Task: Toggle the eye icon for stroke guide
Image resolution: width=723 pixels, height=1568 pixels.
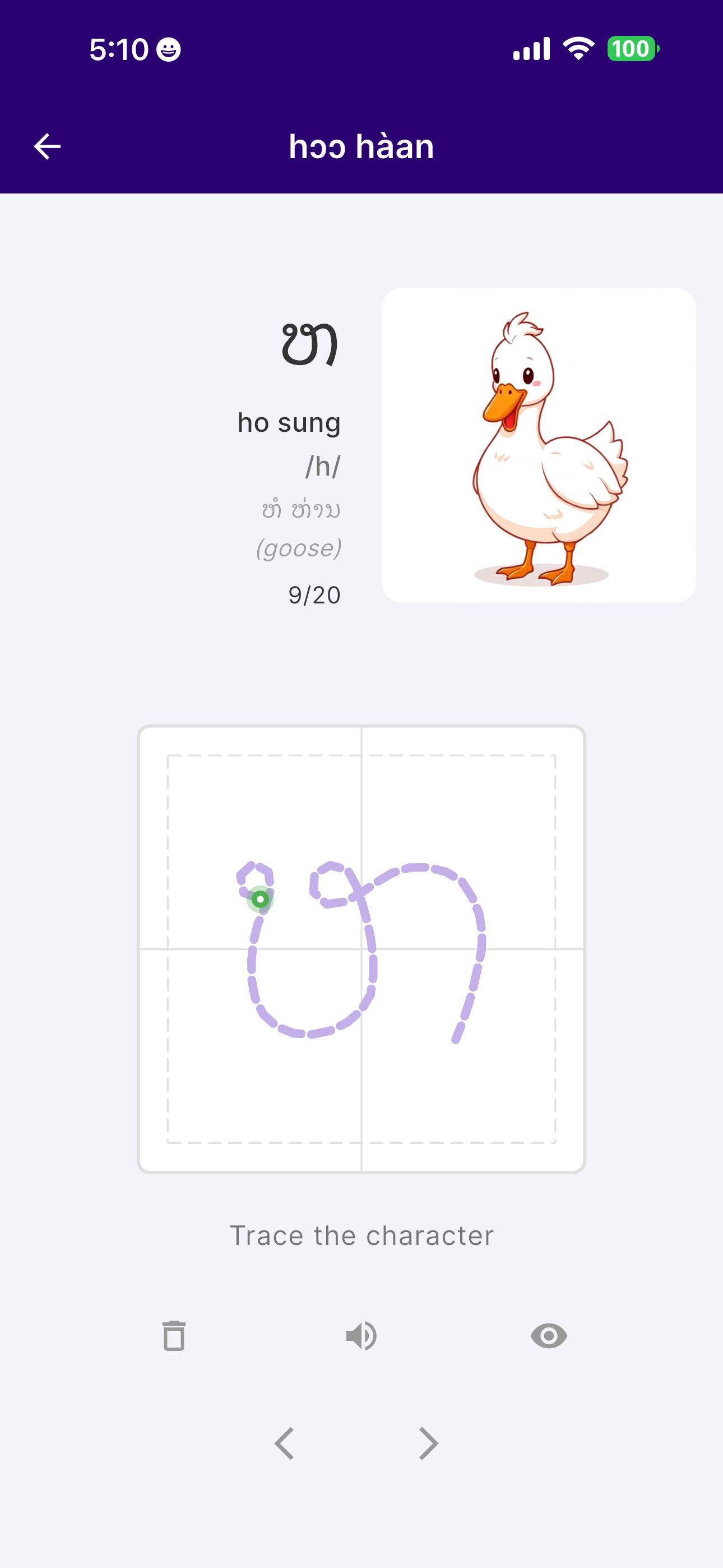Action: pyautogui.click(x=548, y=1336)
